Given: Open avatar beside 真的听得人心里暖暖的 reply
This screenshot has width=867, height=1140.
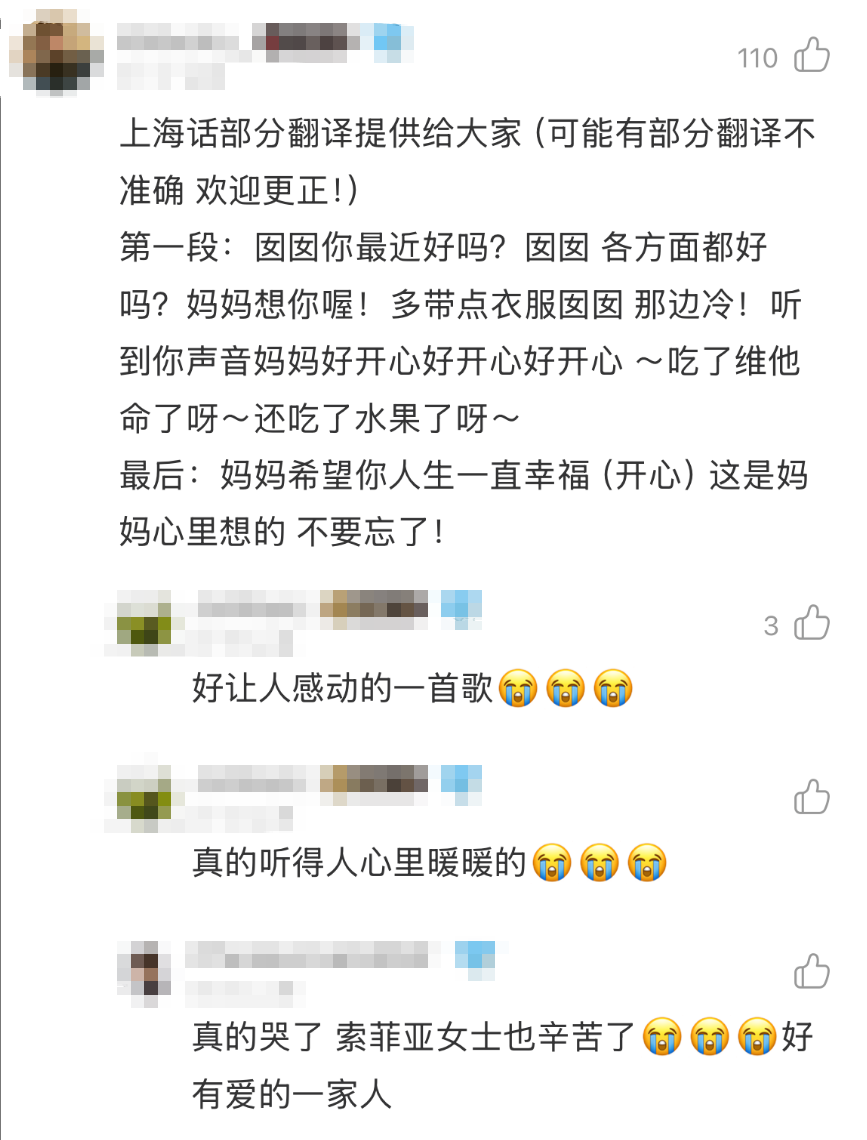Looking at the screenshot, I should pos(143,797).
